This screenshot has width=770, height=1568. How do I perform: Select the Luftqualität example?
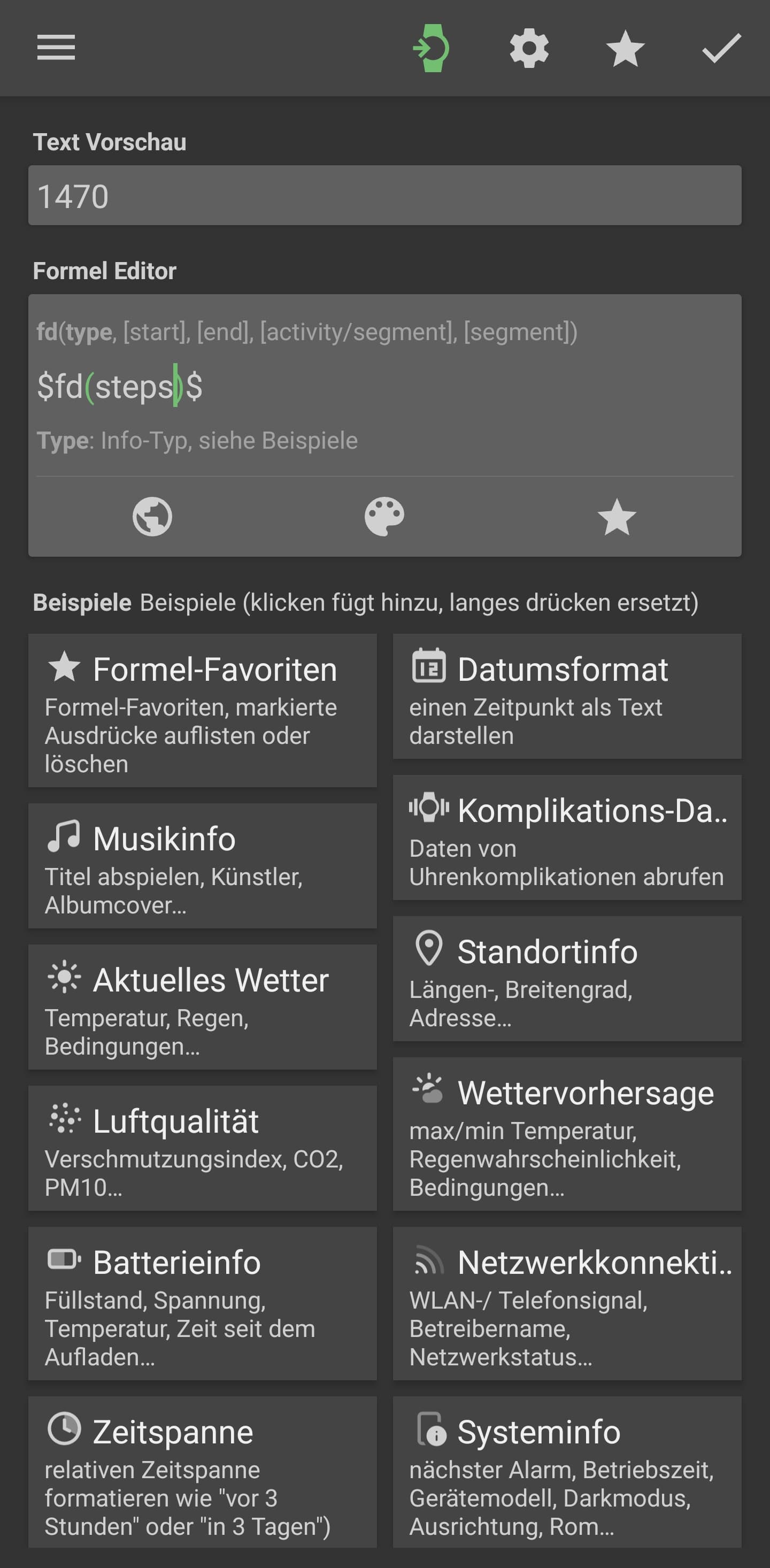[202, 1148]
